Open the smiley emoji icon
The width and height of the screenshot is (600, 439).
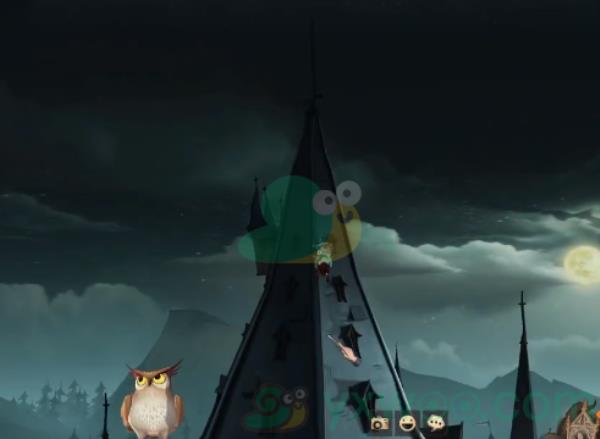[x=407, y=424]
